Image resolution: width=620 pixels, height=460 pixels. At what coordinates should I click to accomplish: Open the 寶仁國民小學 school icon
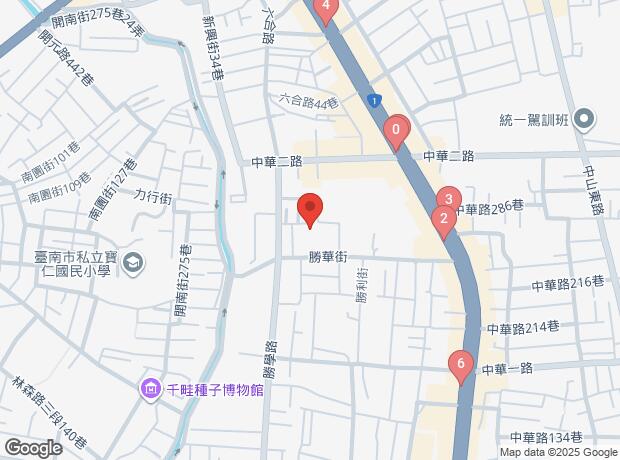(x=133, y=263)
